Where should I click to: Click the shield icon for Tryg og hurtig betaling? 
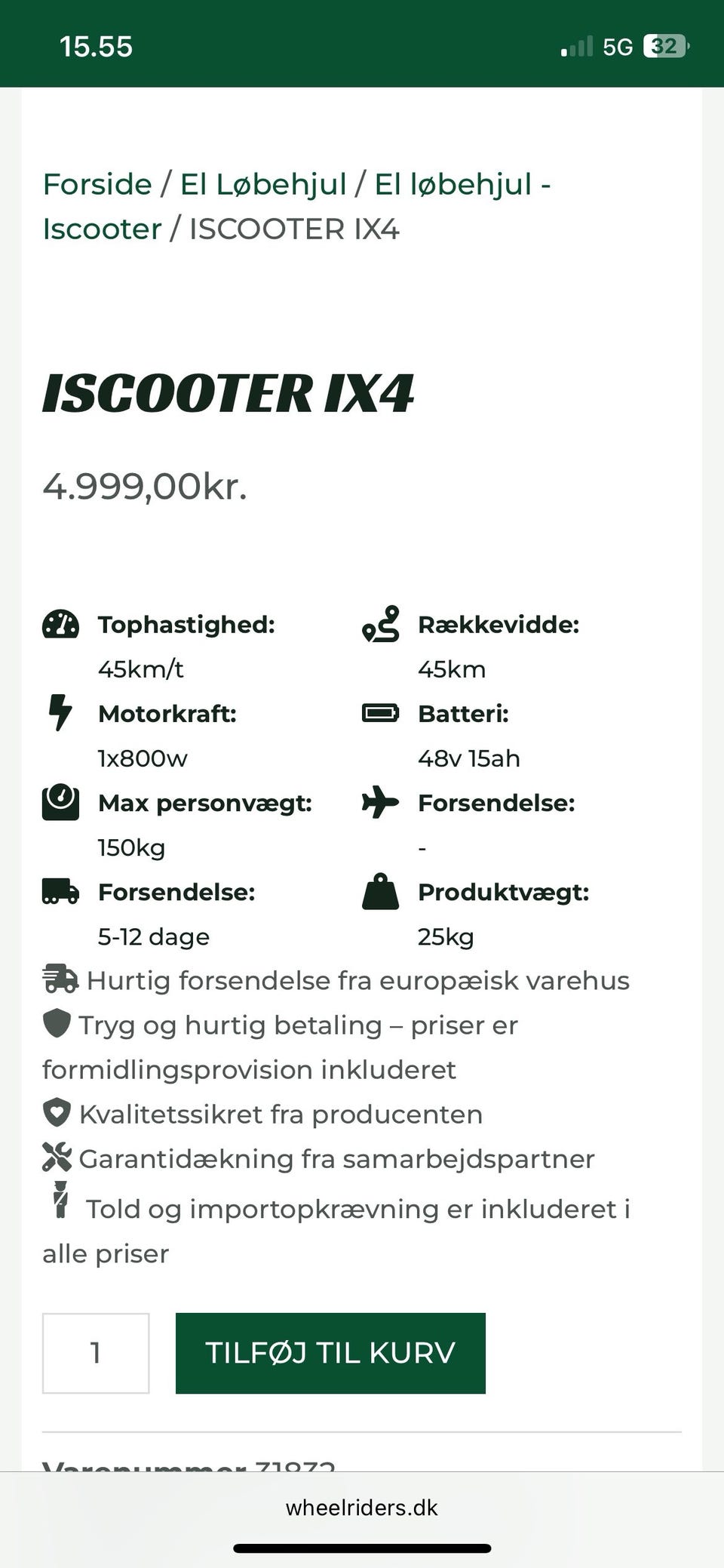(57, 1024)
